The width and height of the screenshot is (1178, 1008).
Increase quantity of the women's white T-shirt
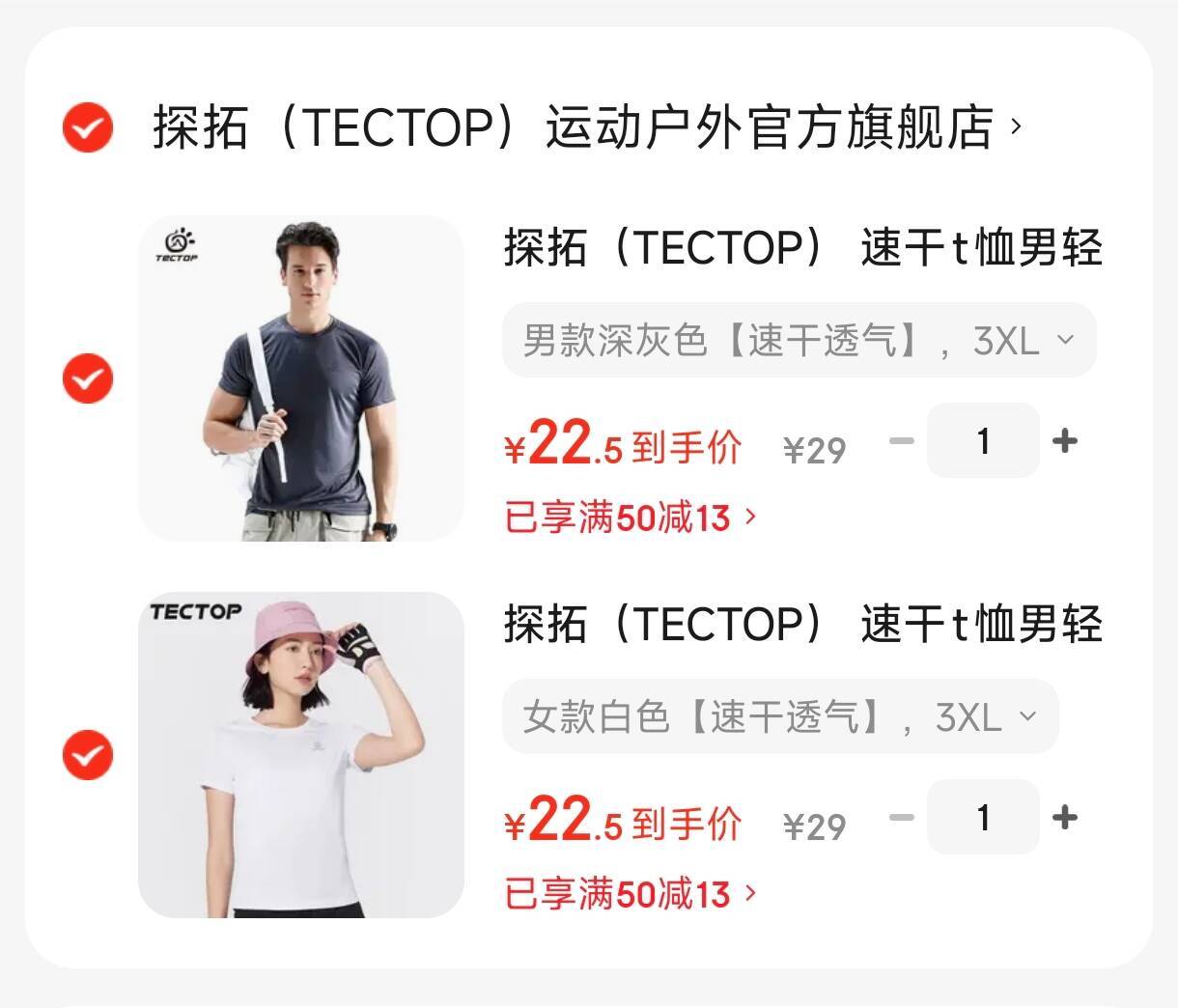1065,818
